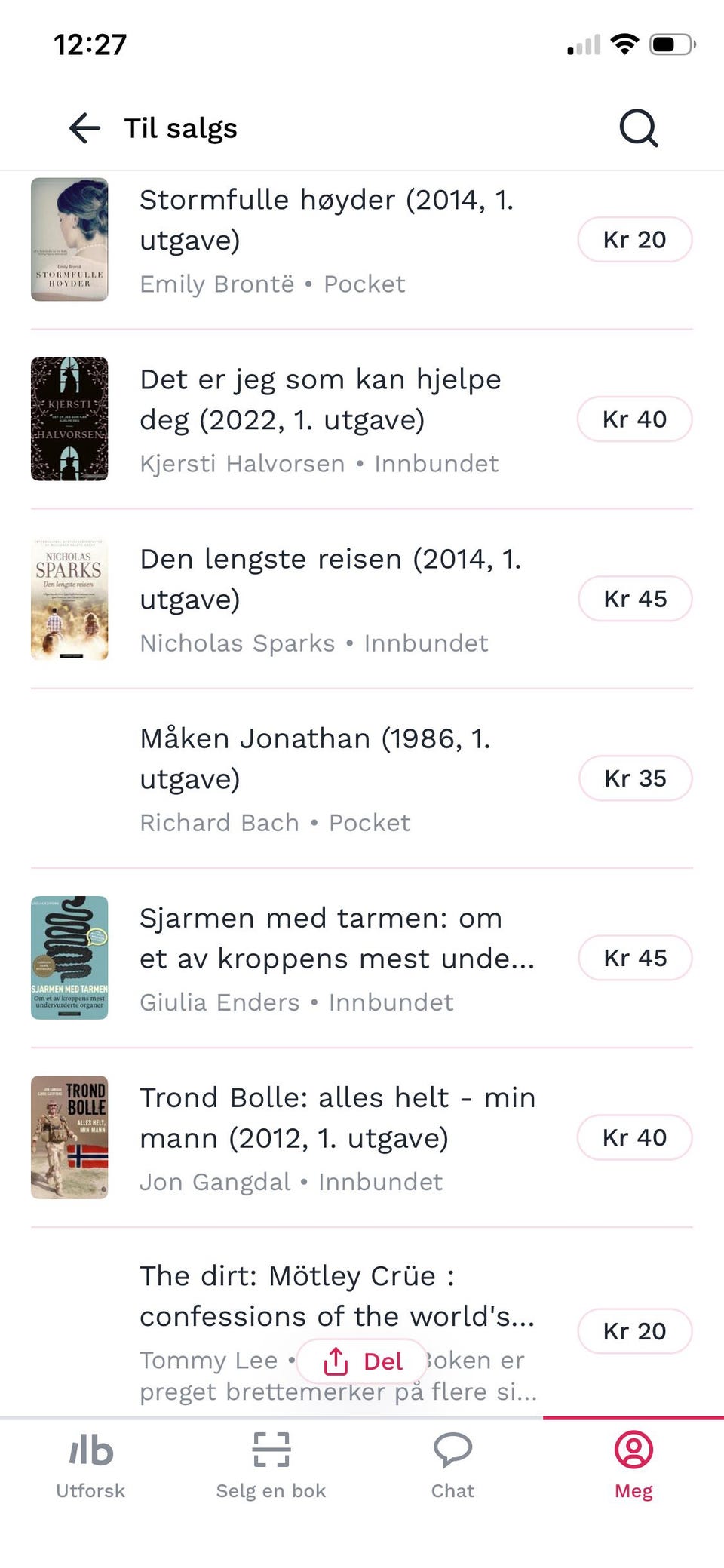Switch to the Chat tab
The height and width of the screenshot is (1568, 724).
click(x=452, y=1467)
